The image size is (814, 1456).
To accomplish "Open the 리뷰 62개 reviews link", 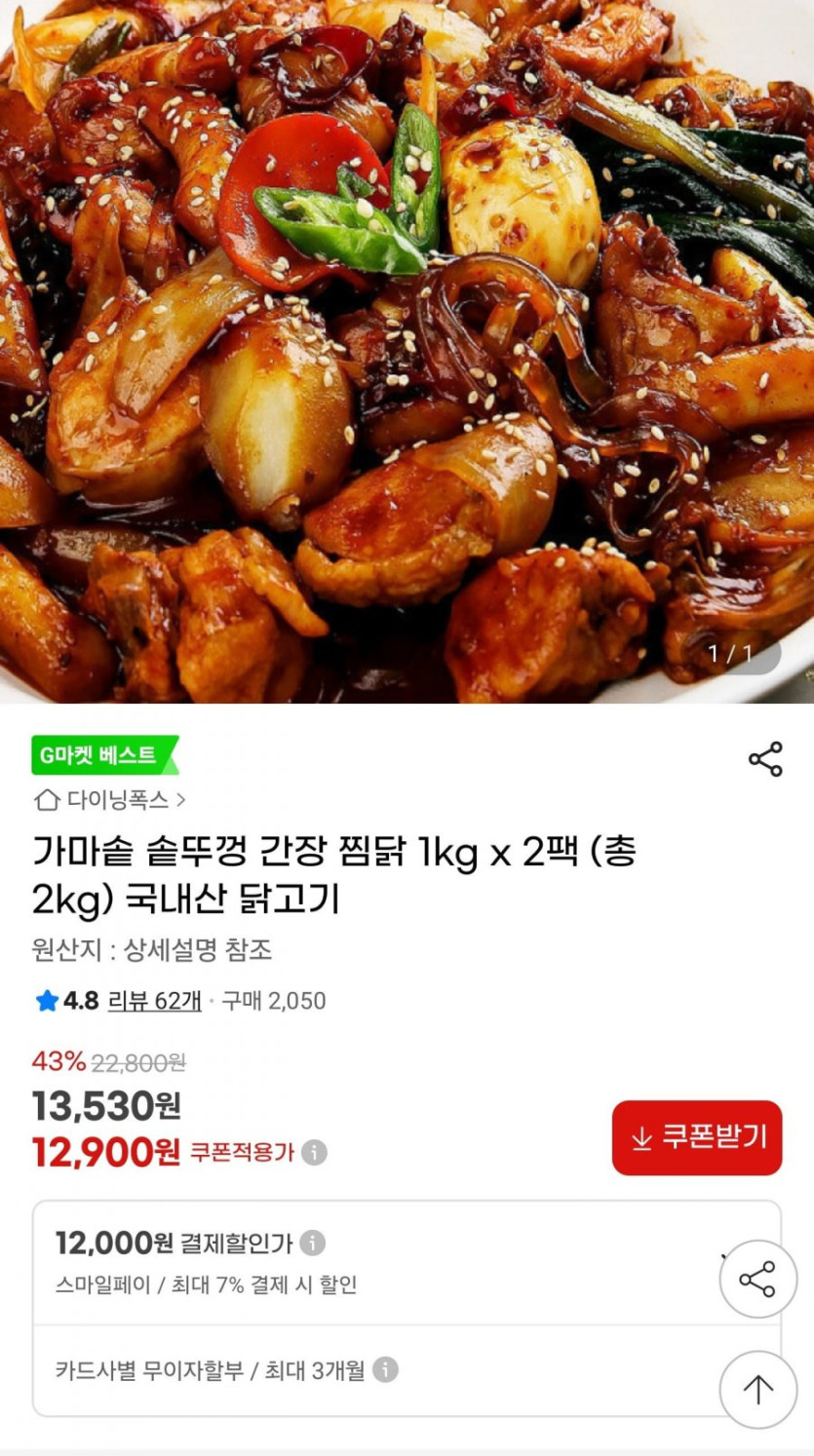I will click(154, 1001).
